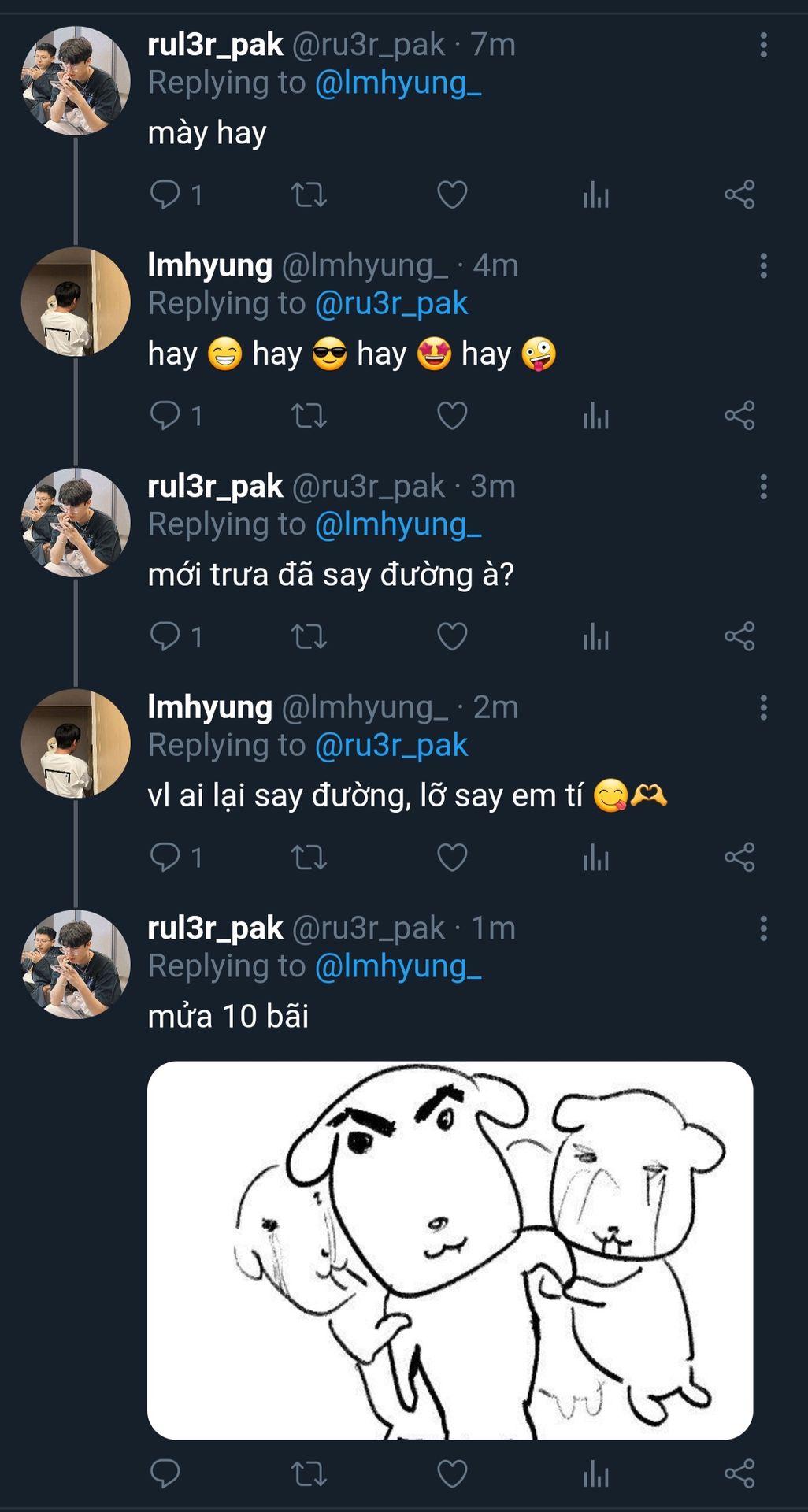
Task: Open @ru3r_pak mention in the 4m reply
Action: (391, 304)
